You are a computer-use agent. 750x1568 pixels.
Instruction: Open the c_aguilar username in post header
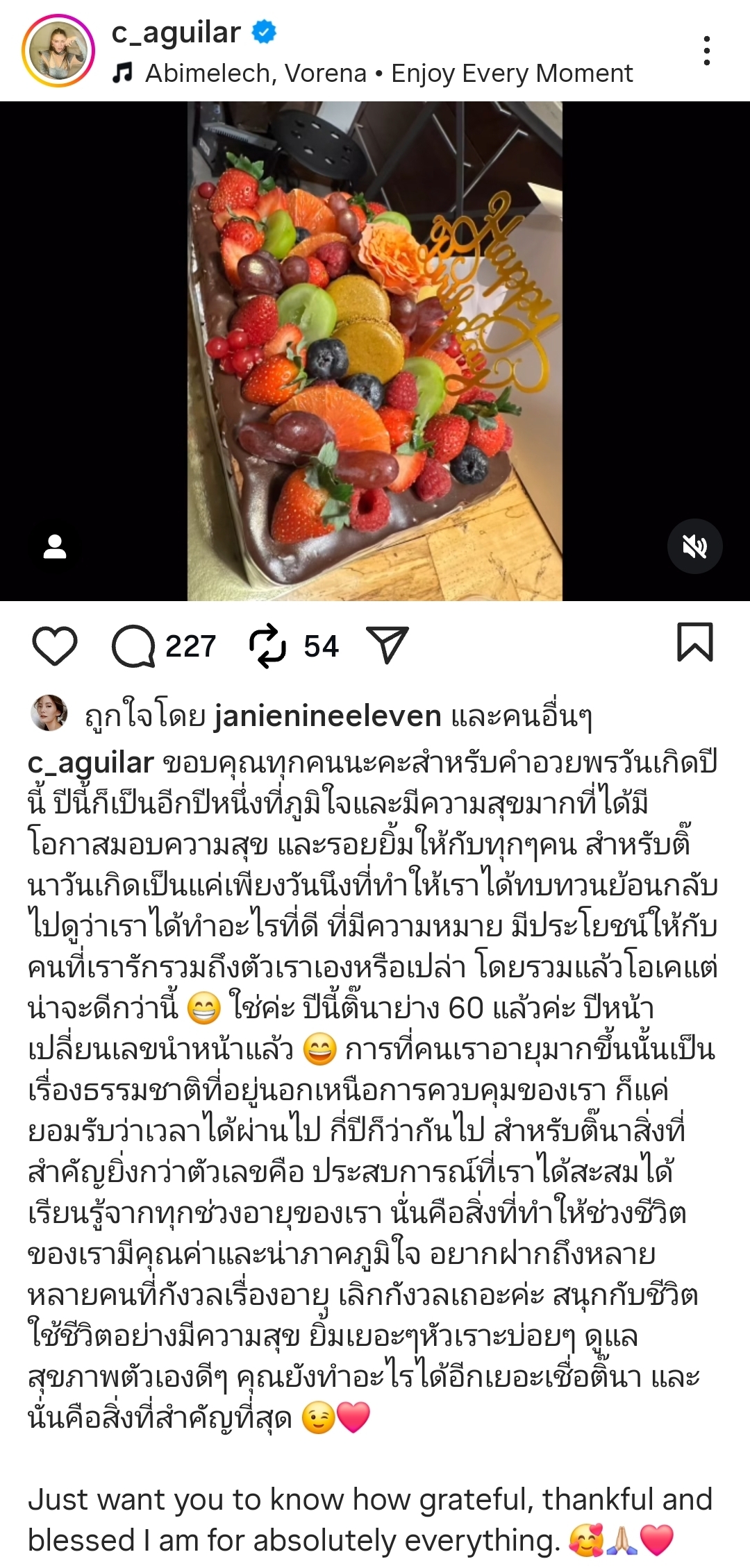coord(176,33)
